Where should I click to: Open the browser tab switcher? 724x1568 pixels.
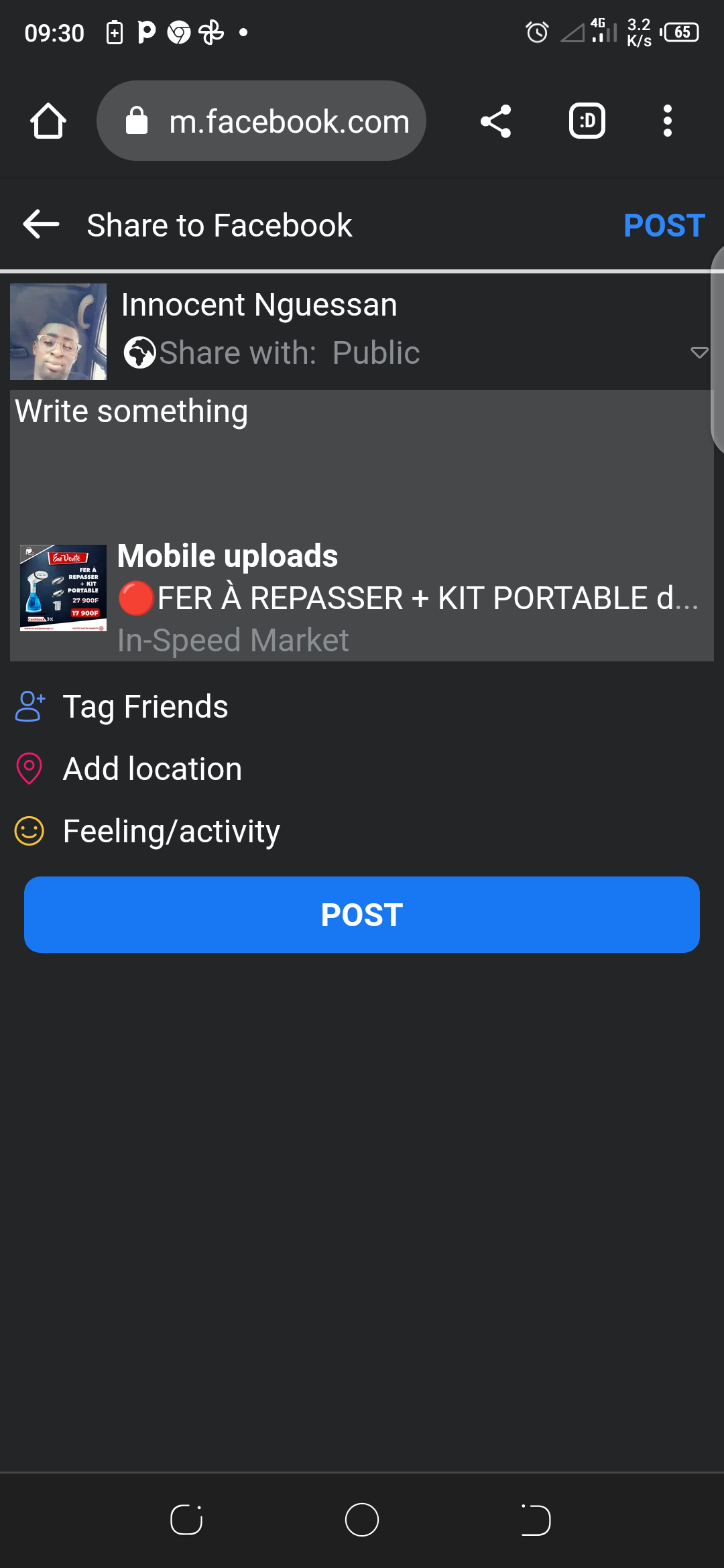(x=587, y=121)
